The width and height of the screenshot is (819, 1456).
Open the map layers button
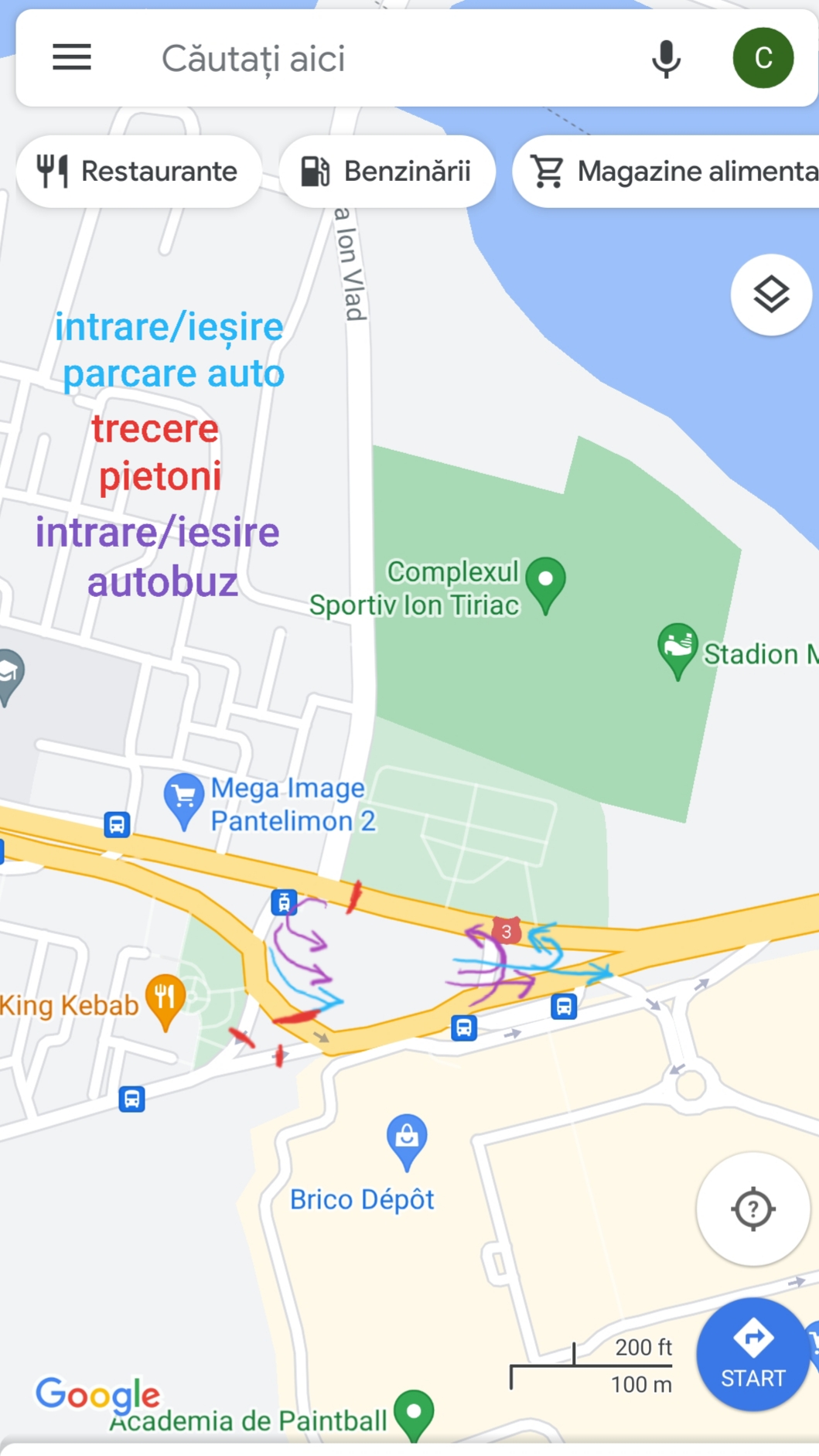771,295
